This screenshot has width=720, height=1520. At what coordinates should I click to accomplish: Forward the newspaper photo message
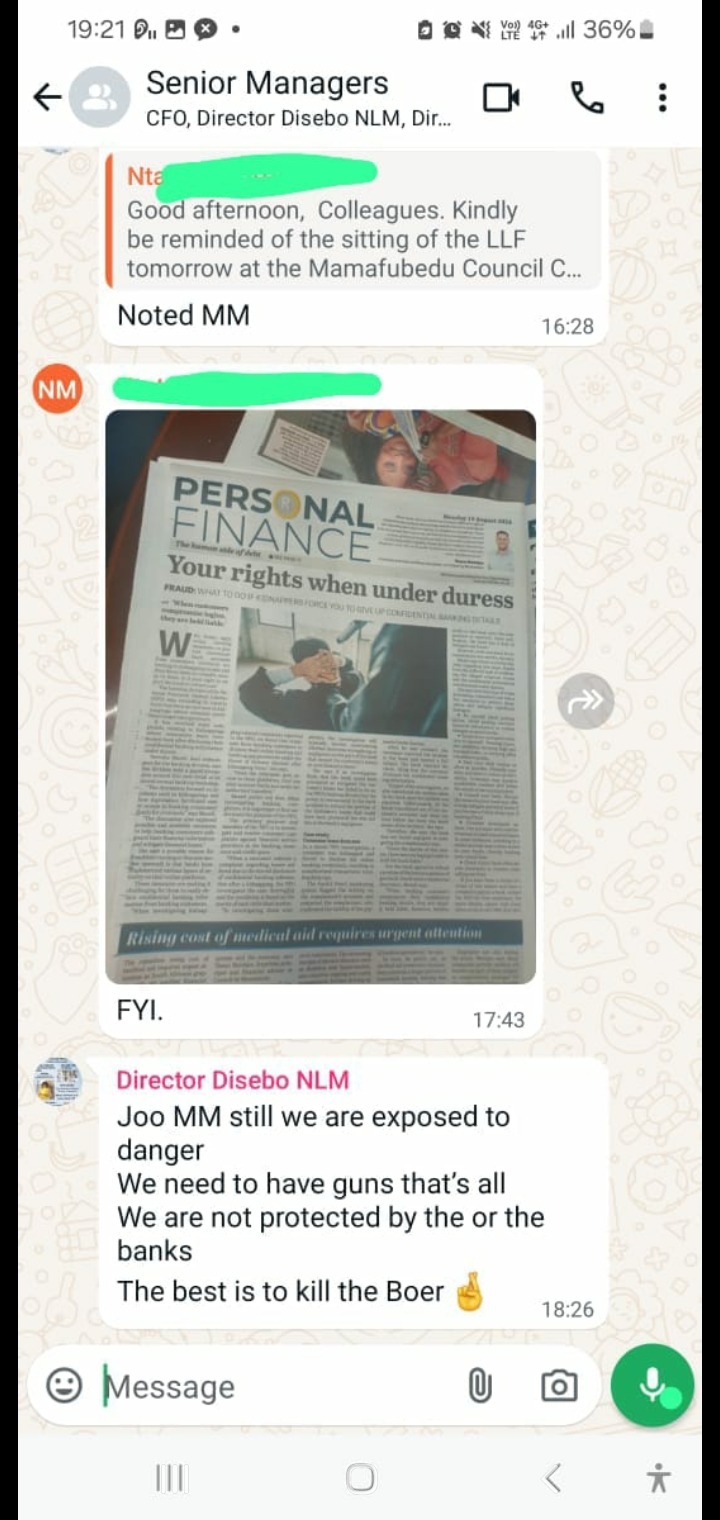[x=585, y=701]
